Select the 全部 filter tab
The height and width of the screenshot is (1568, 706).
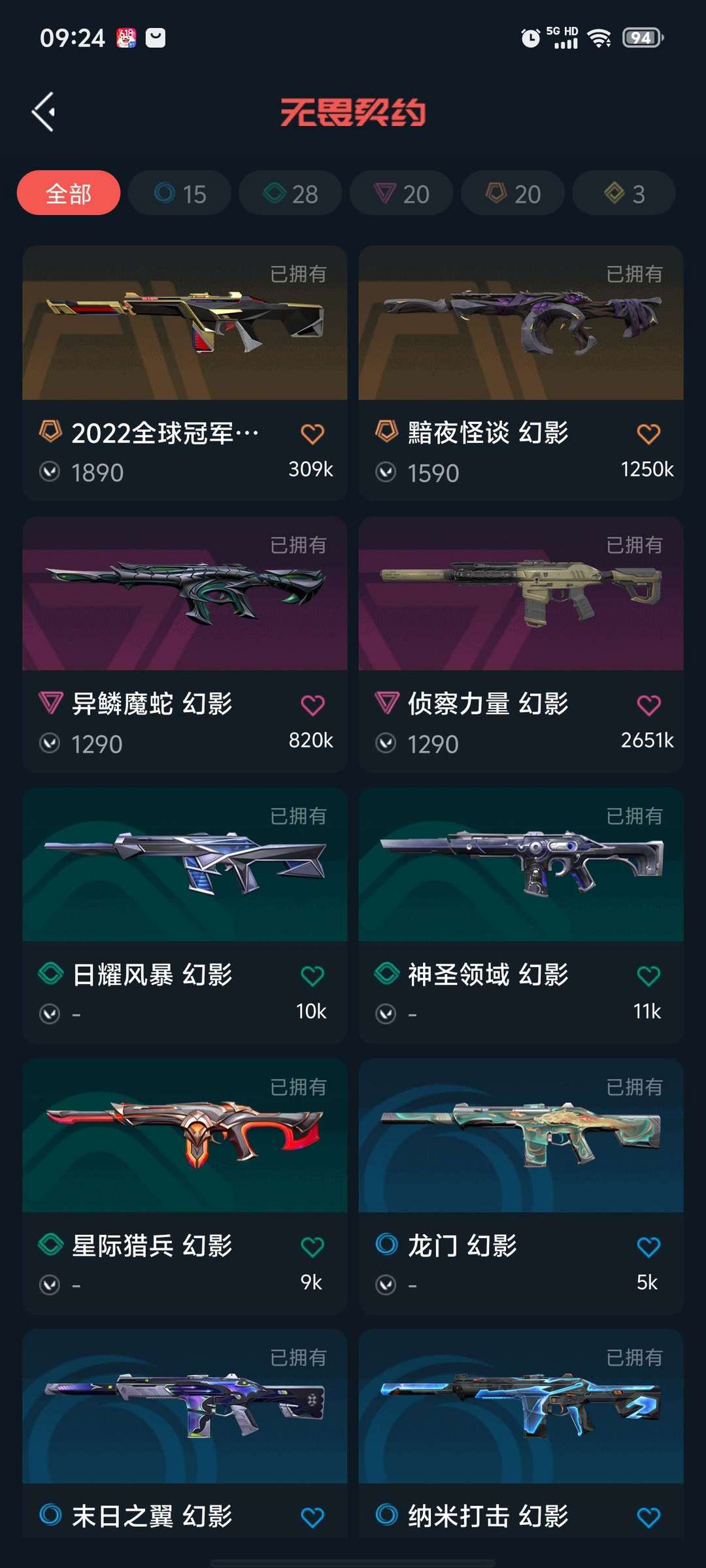point(69,193)
